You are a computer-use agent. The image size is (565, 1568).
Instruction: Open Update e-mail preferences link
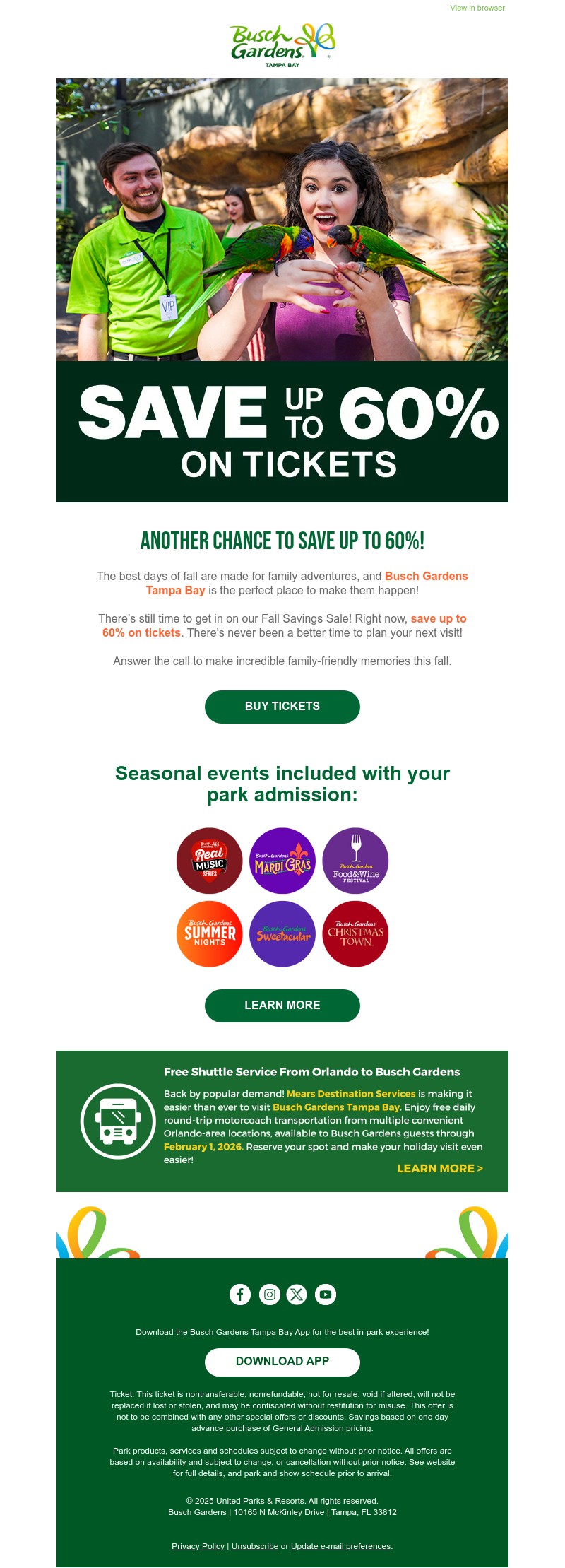(x=340, y=1546)
